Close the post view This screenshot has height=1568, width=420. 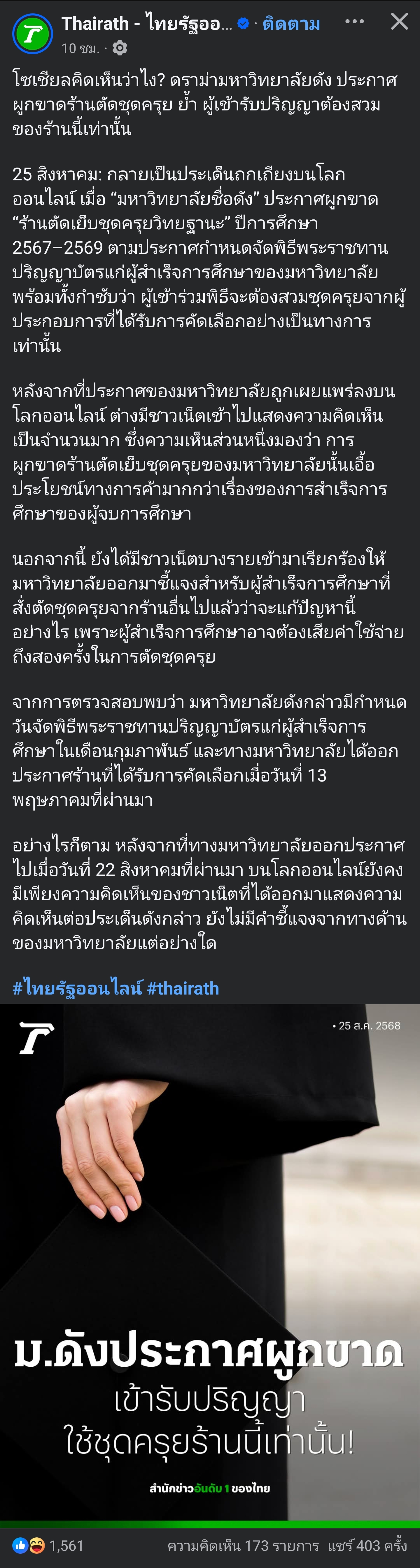(399, 22)
